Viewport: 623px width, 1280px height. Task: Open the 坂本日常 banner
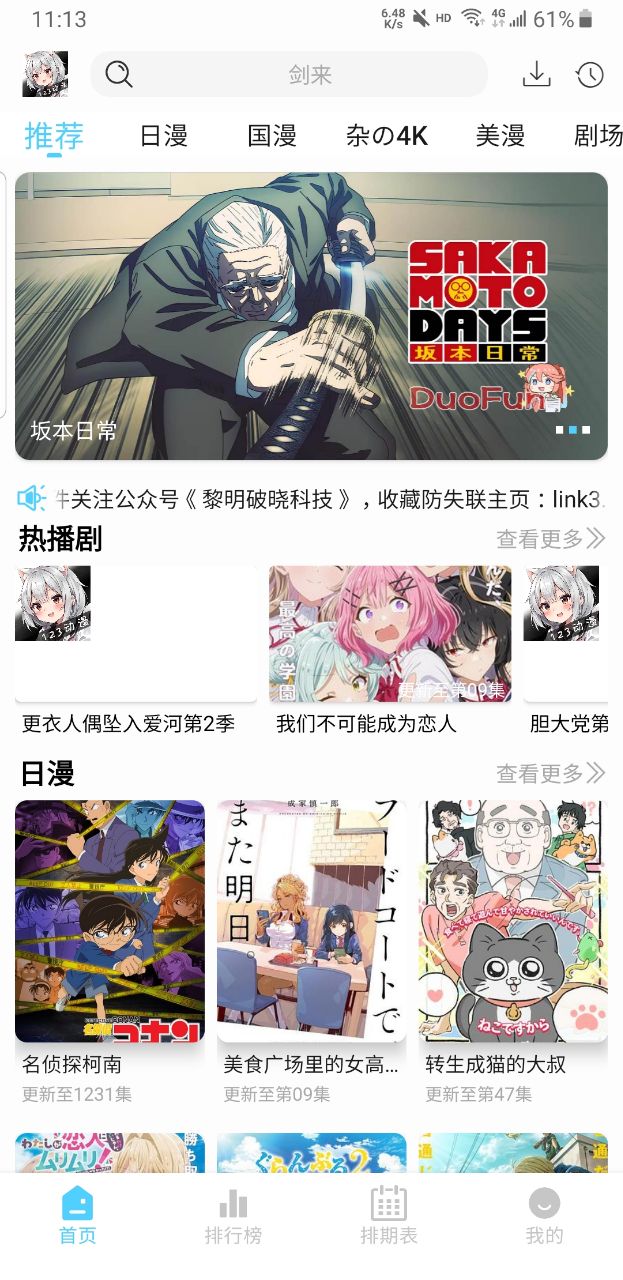pos(311,315)
